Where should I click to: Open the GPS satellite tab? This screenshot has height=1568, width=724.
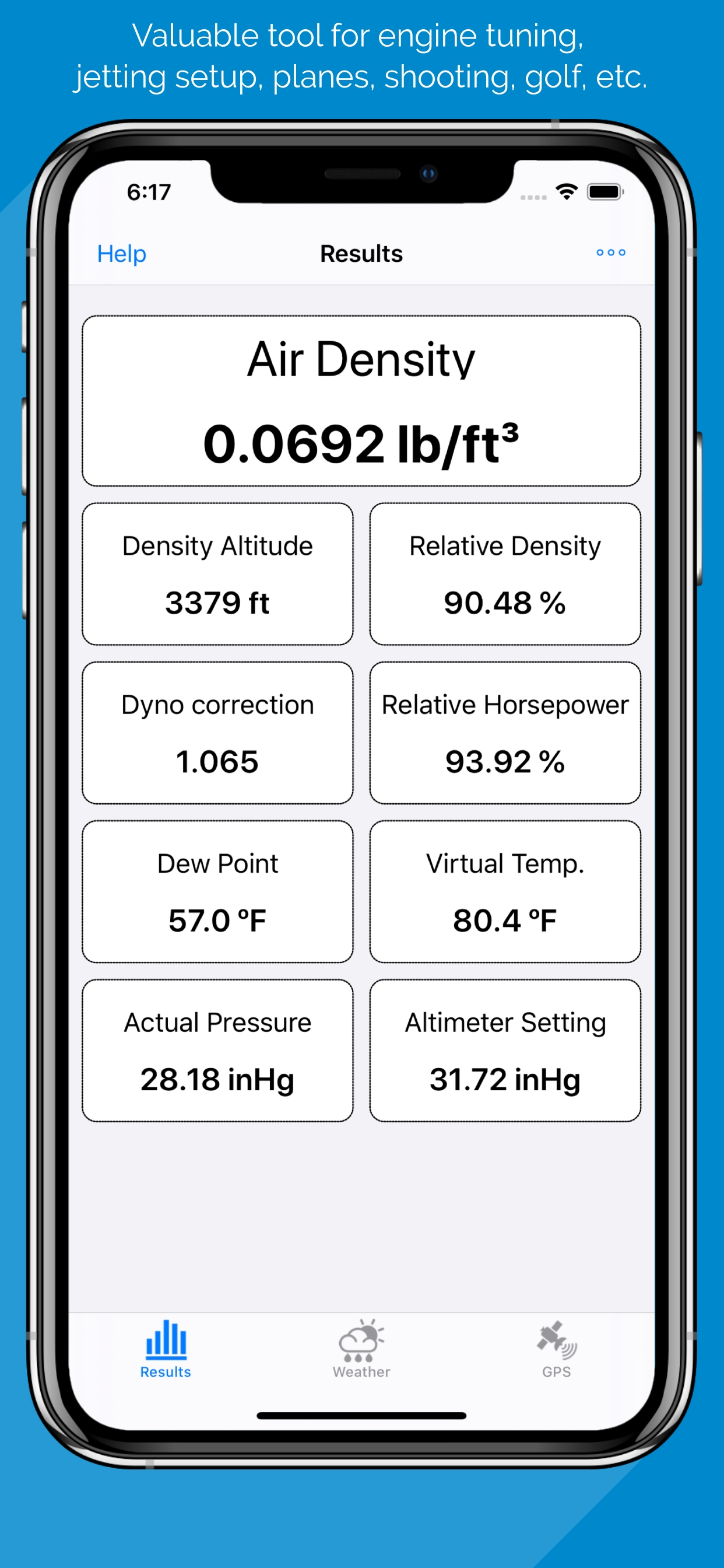(x=556, y=1345)
